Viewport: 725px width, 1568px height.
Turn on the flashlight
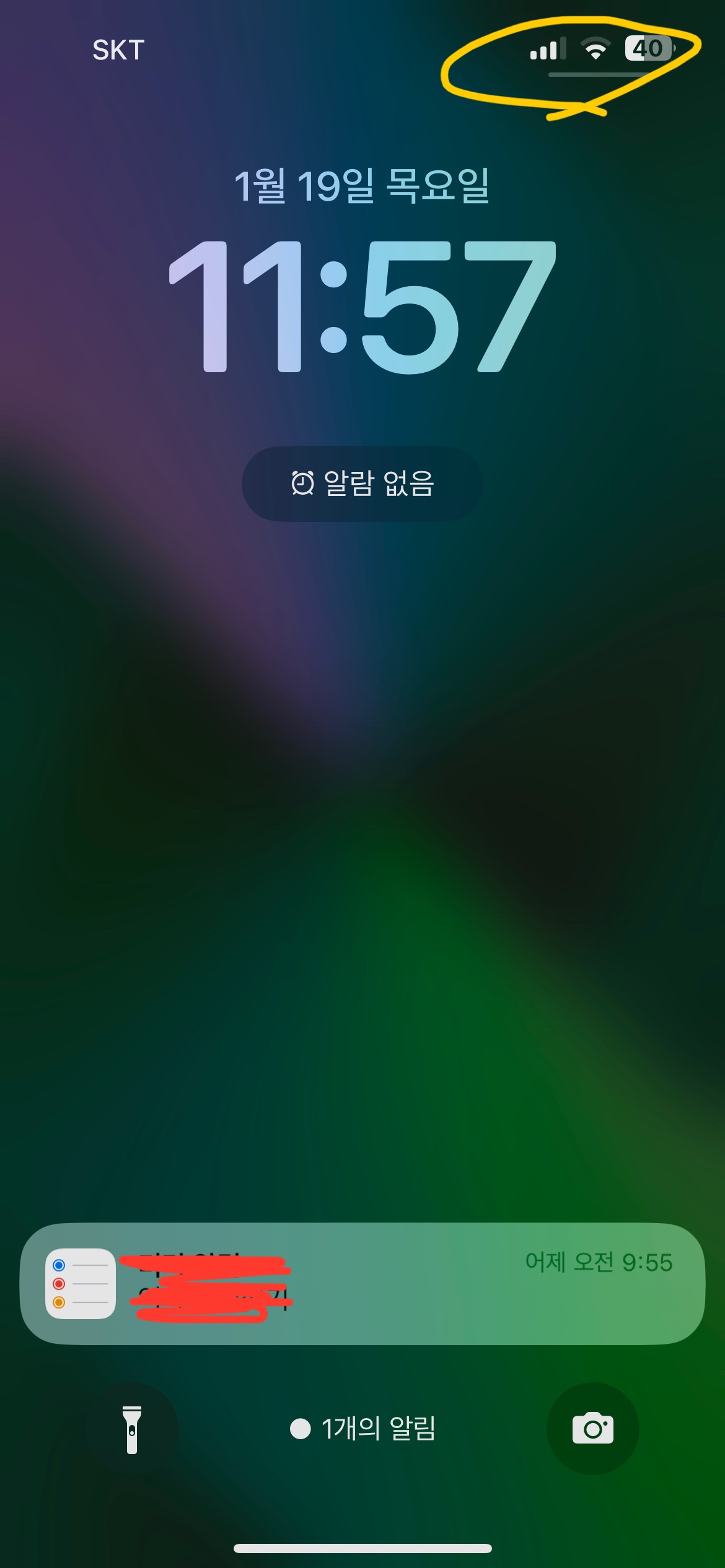132,1429
